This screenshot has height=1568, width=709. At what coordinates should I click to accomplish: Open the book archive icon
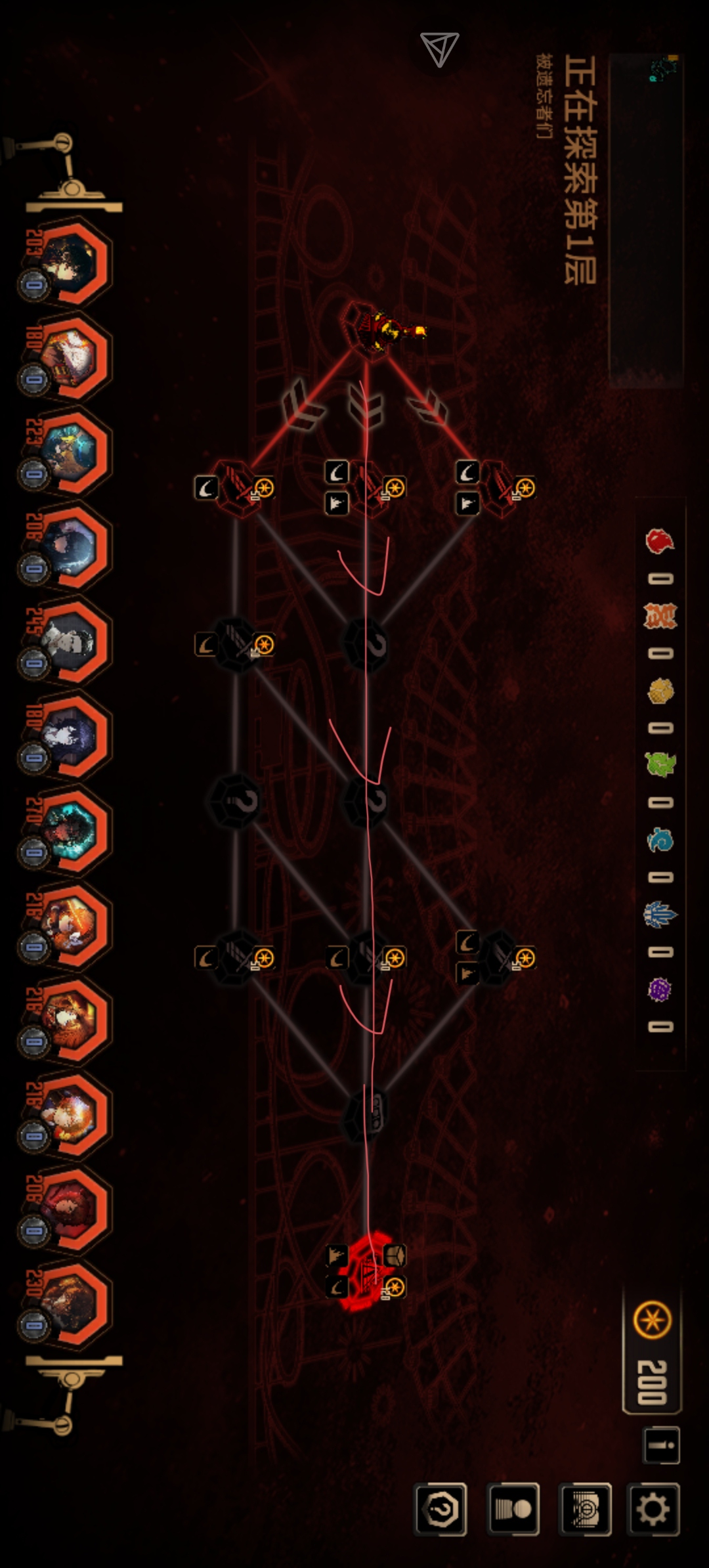(584, 1509)
